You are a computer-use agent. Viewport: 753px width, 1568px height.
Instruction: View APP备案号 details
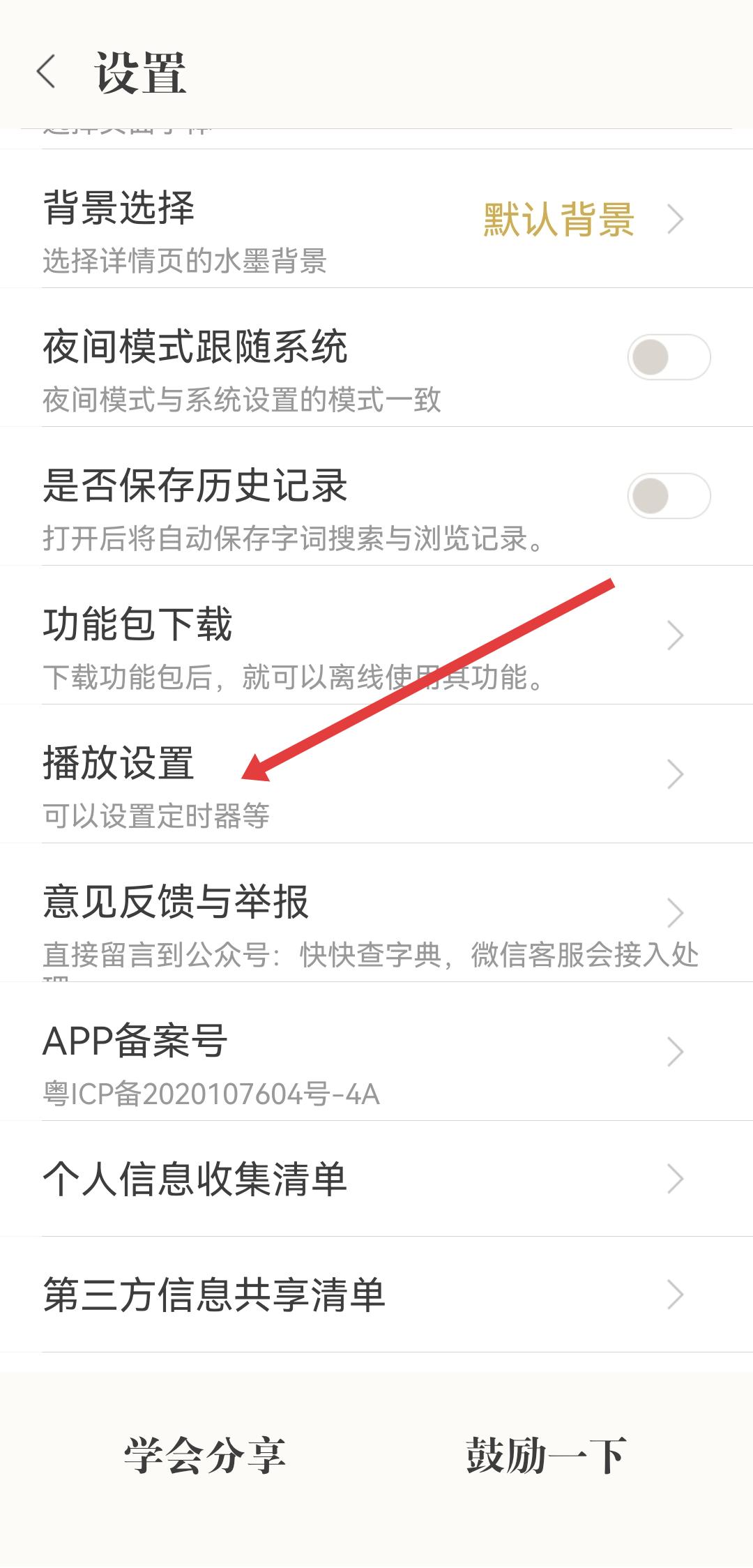tap(376, 1052)
